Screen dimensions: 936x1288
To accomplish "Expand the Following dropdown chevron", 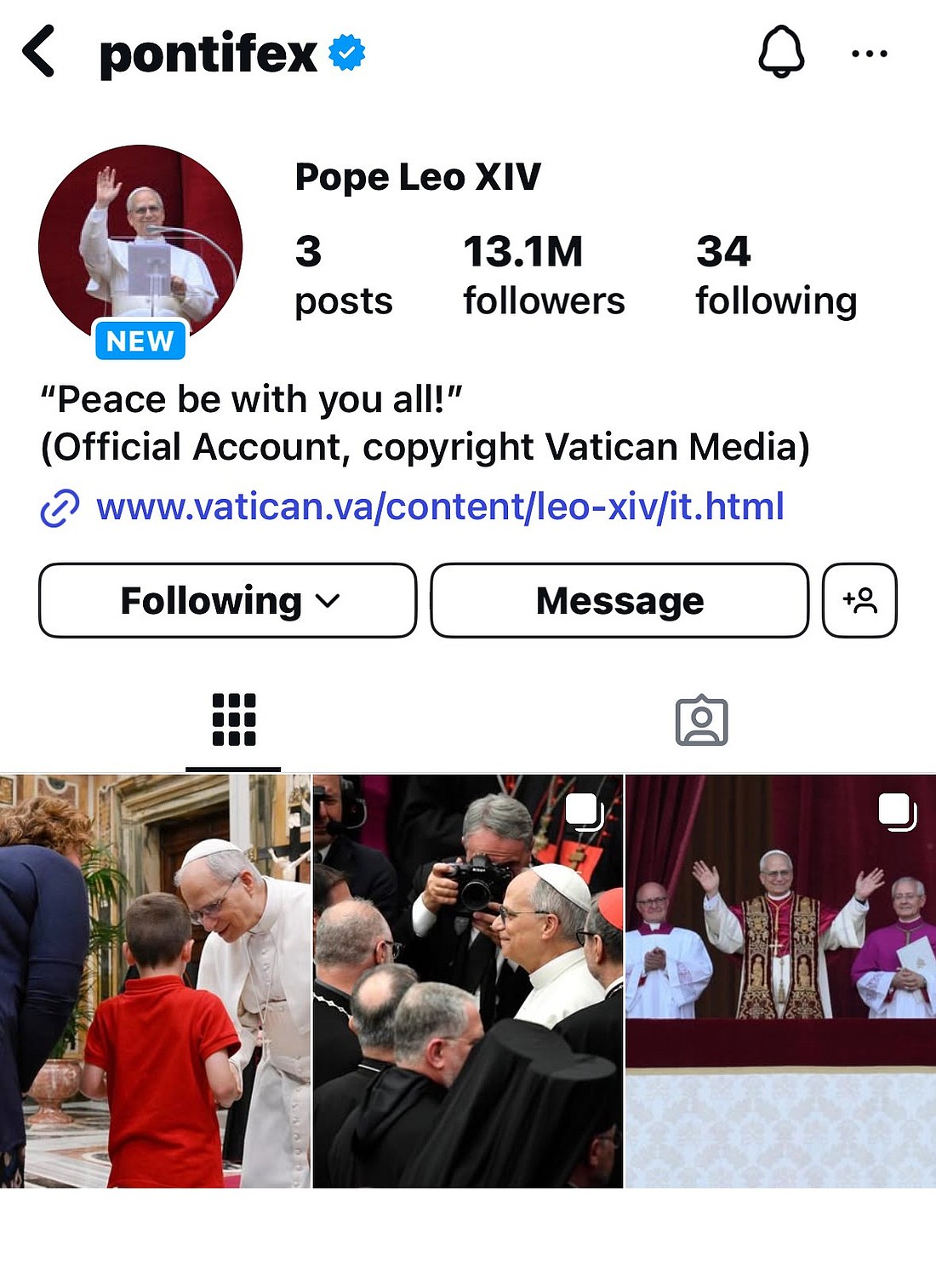I will click(326, 602).
